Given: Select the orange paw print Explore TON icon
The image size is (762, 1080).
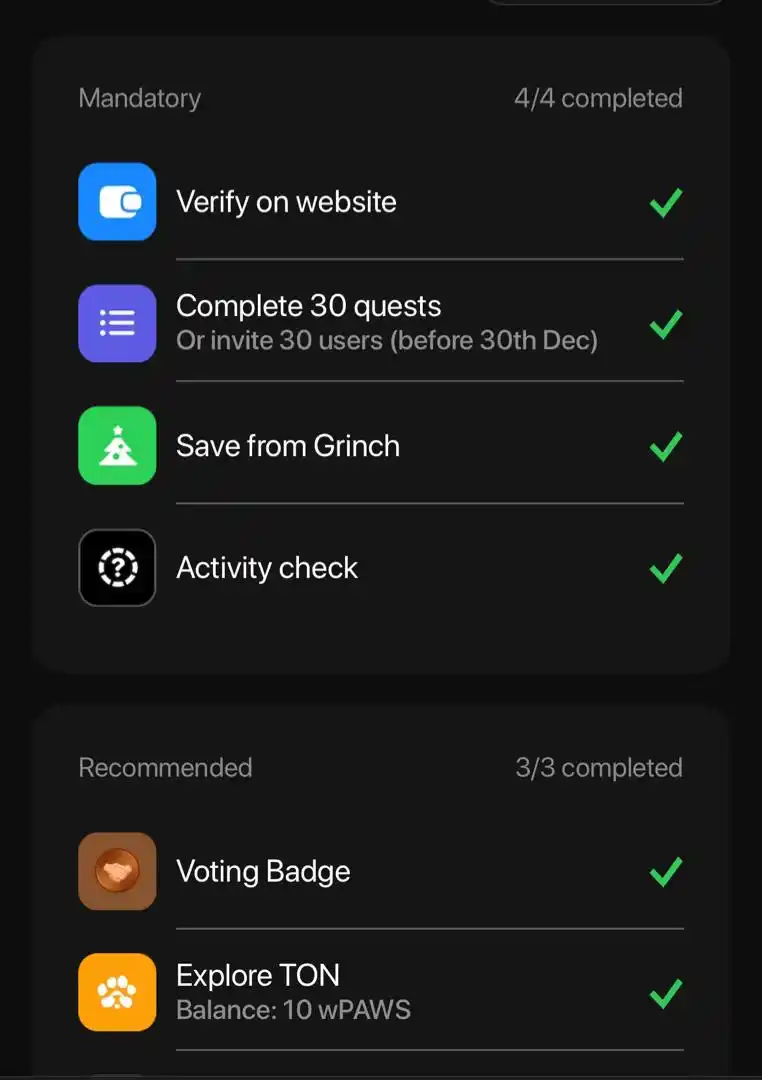Looking at the screenshot, I should (x=117, y=992).
